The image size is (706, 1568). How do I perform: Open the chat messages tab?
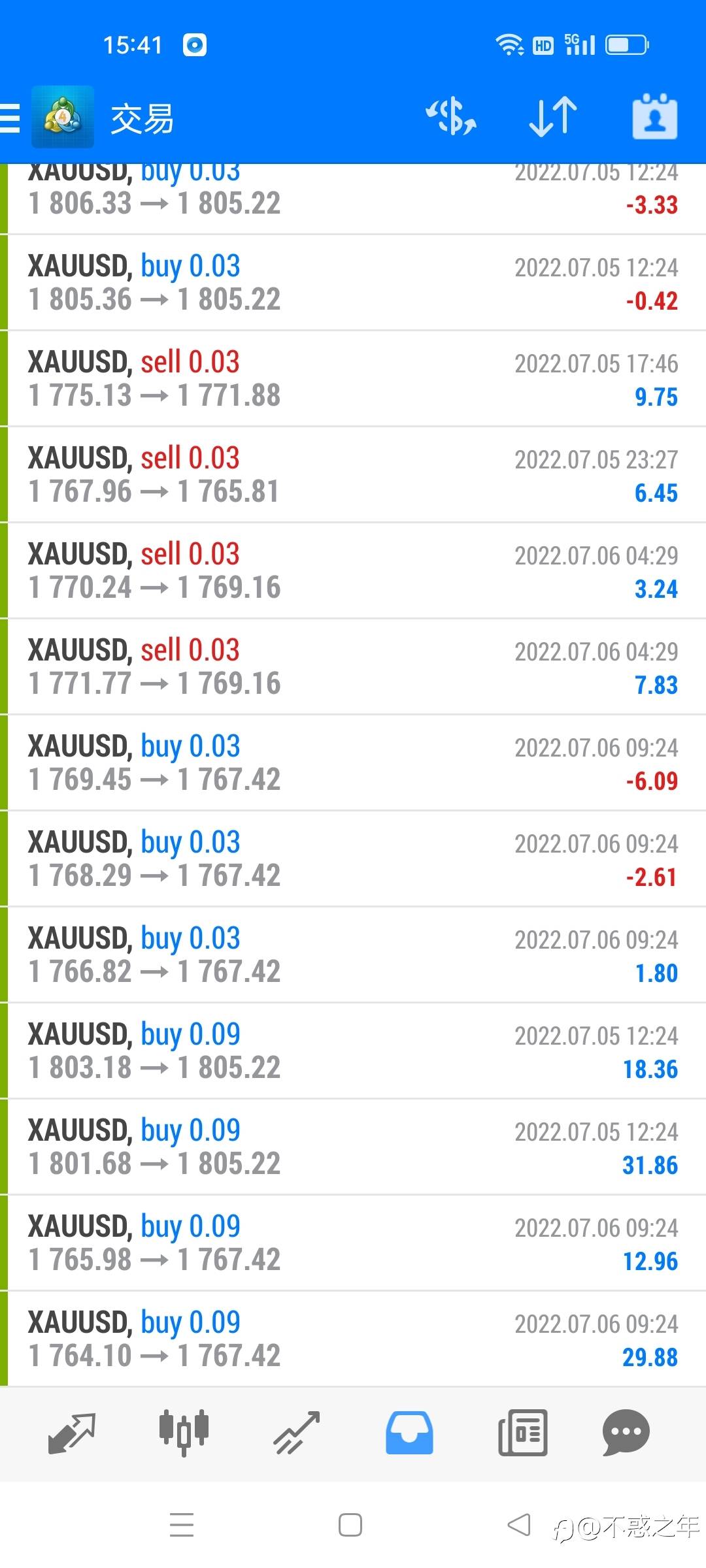point(626,1433)
